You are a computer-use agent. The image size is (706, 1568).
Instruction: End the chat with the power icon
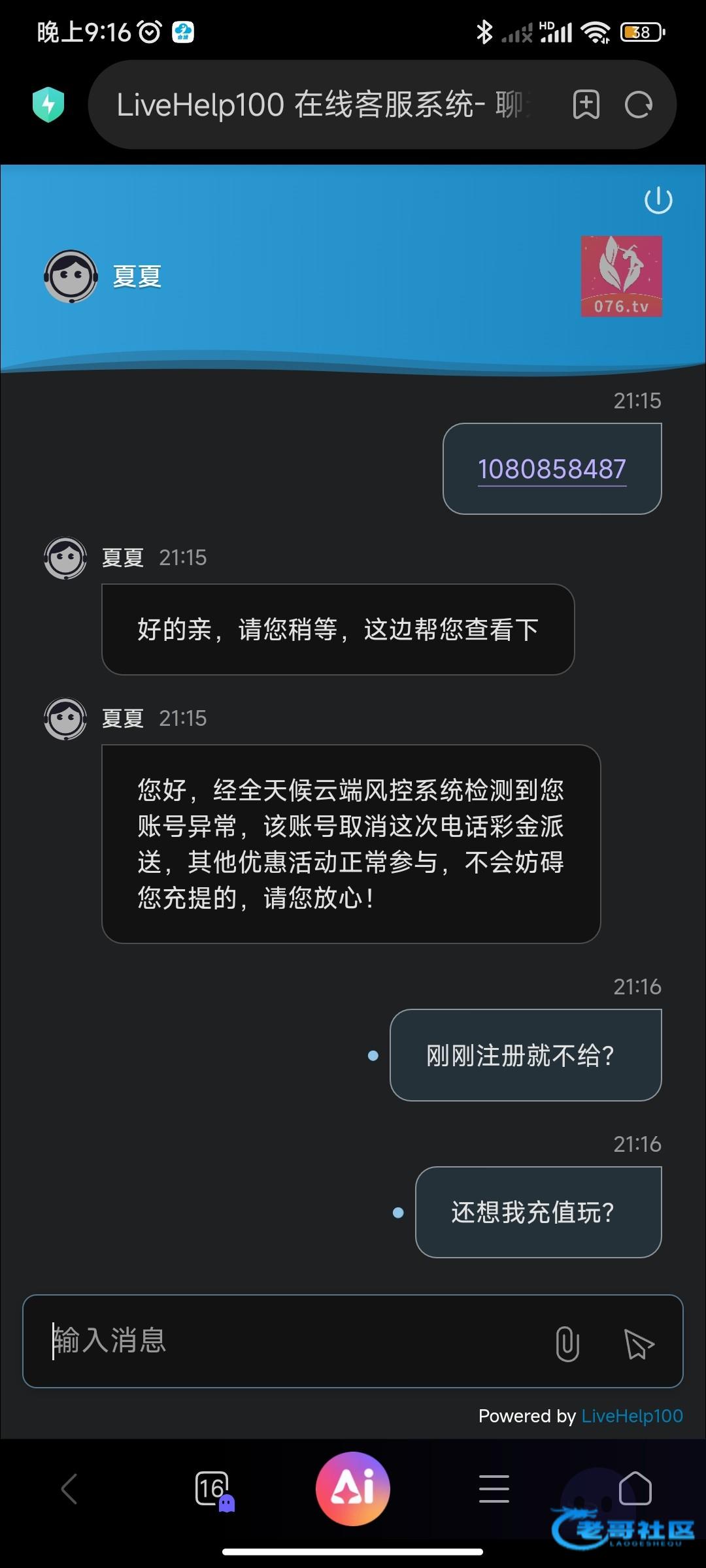point(658,201)
